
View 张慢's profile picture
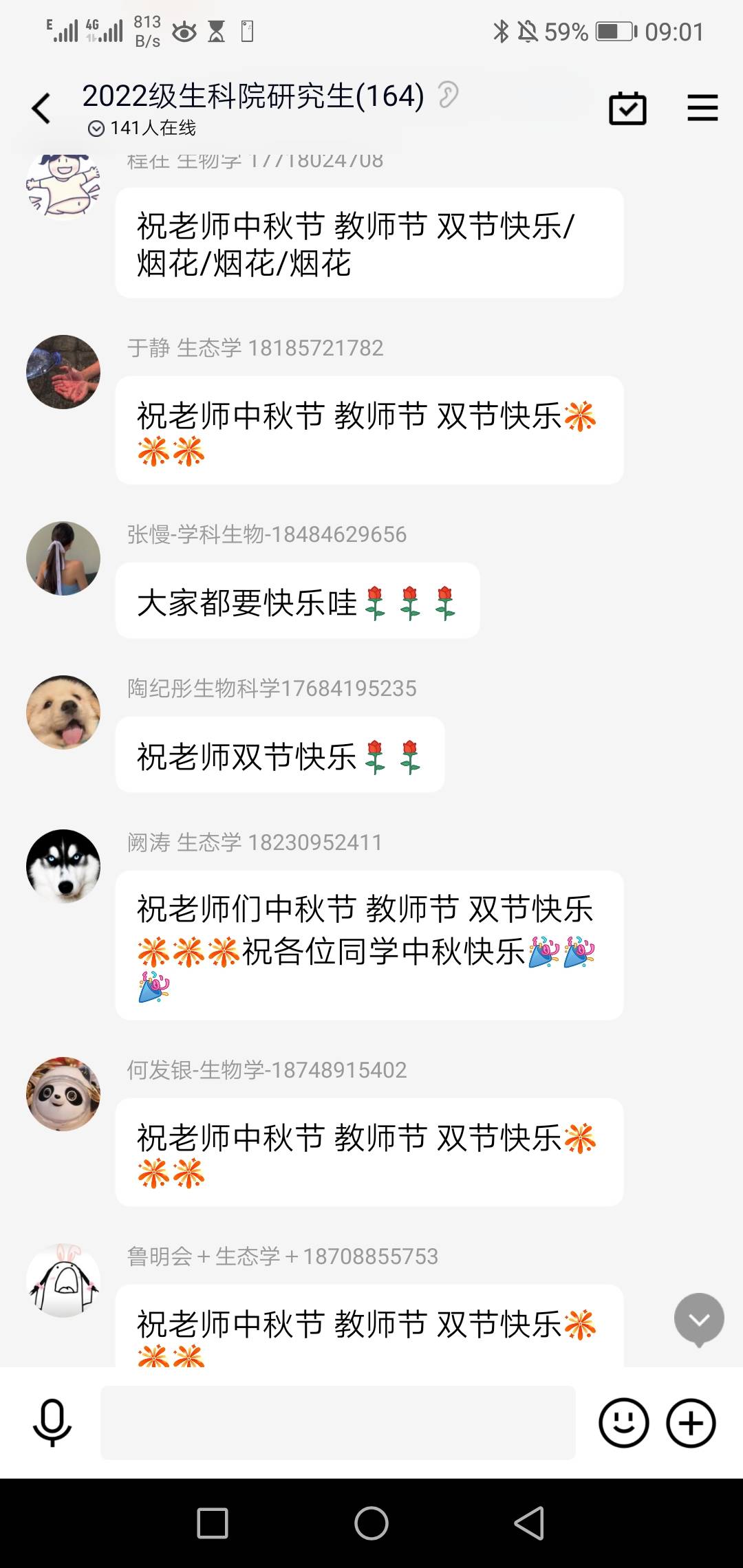click(63, 558)
